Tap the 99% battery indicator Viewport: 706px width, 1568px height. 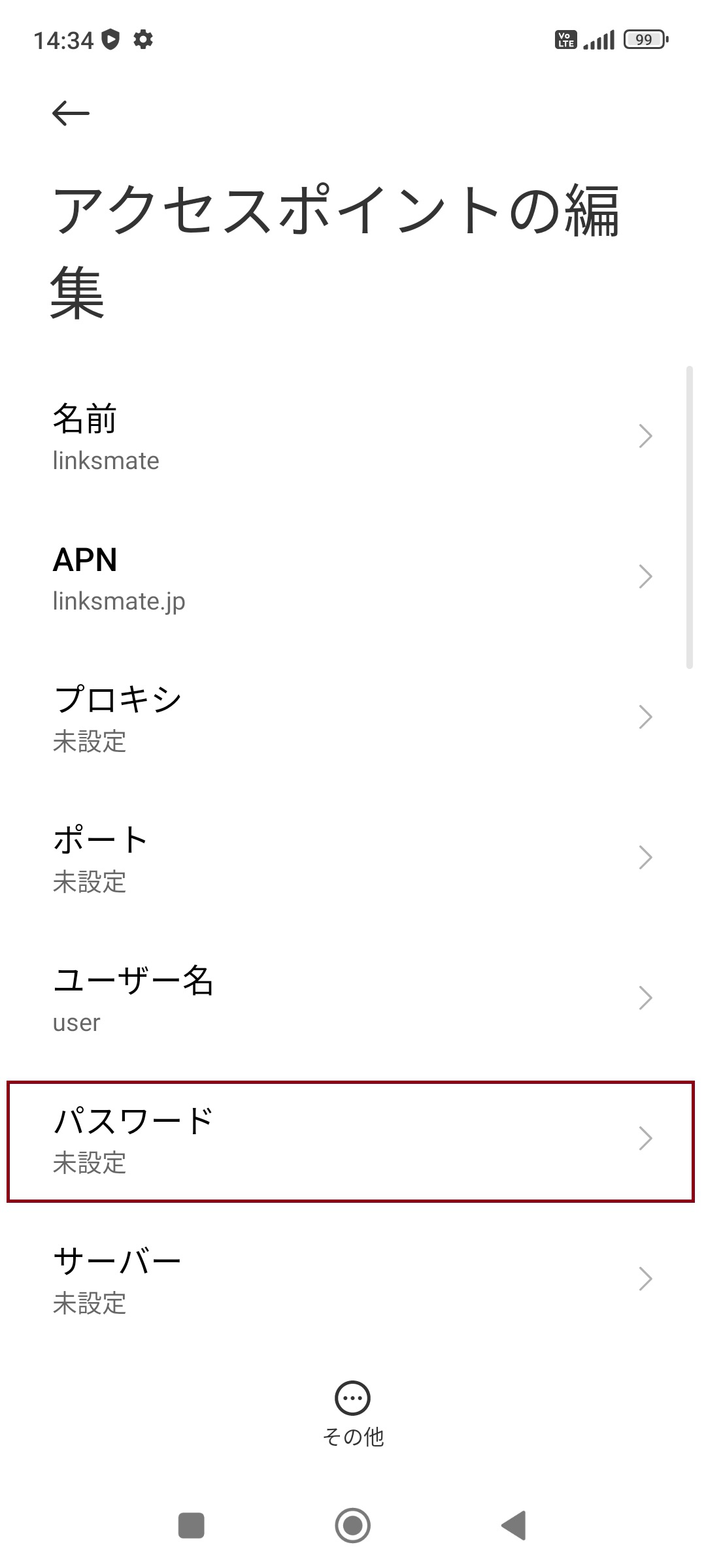pos(644,40)
